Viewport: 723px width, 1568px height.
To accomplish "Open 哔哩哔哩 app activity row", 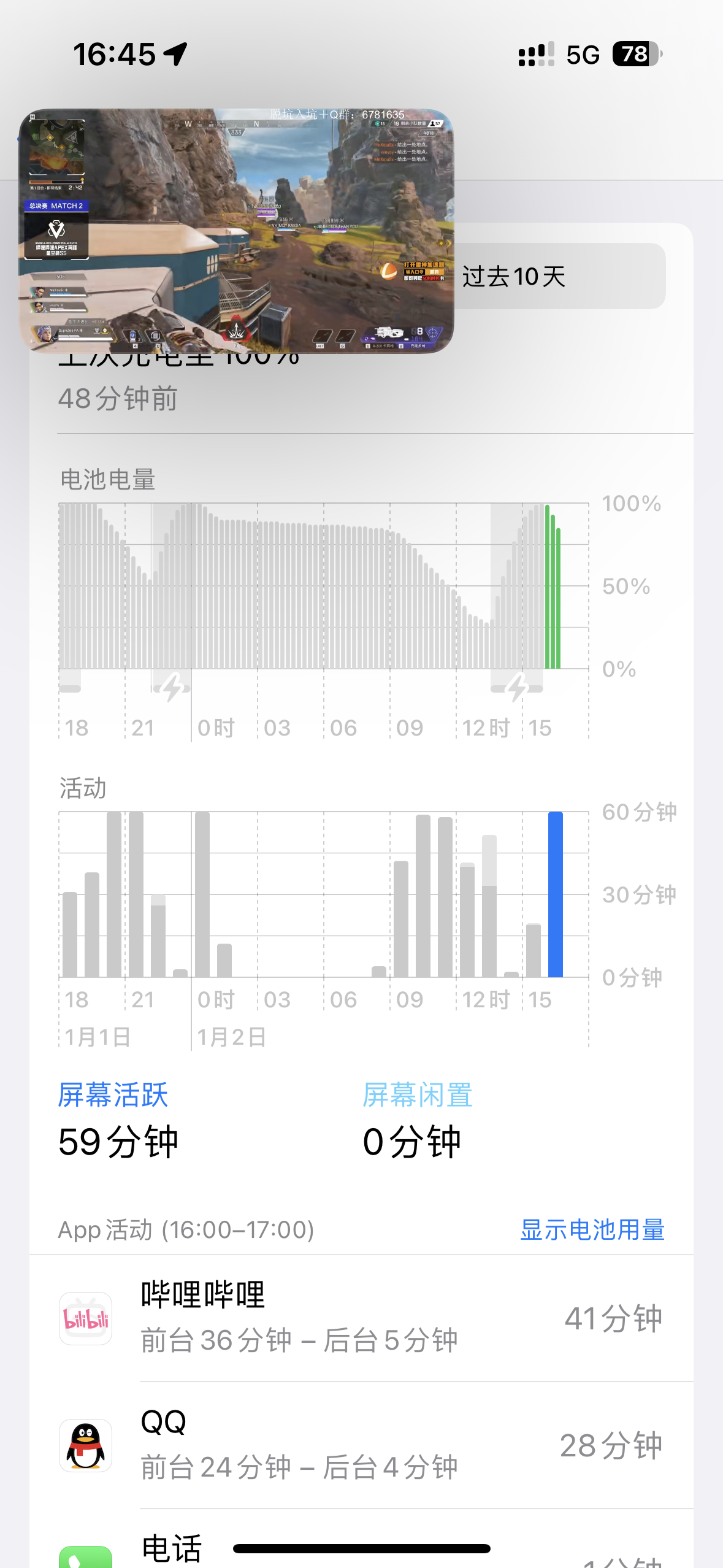I will point(361,1318).
